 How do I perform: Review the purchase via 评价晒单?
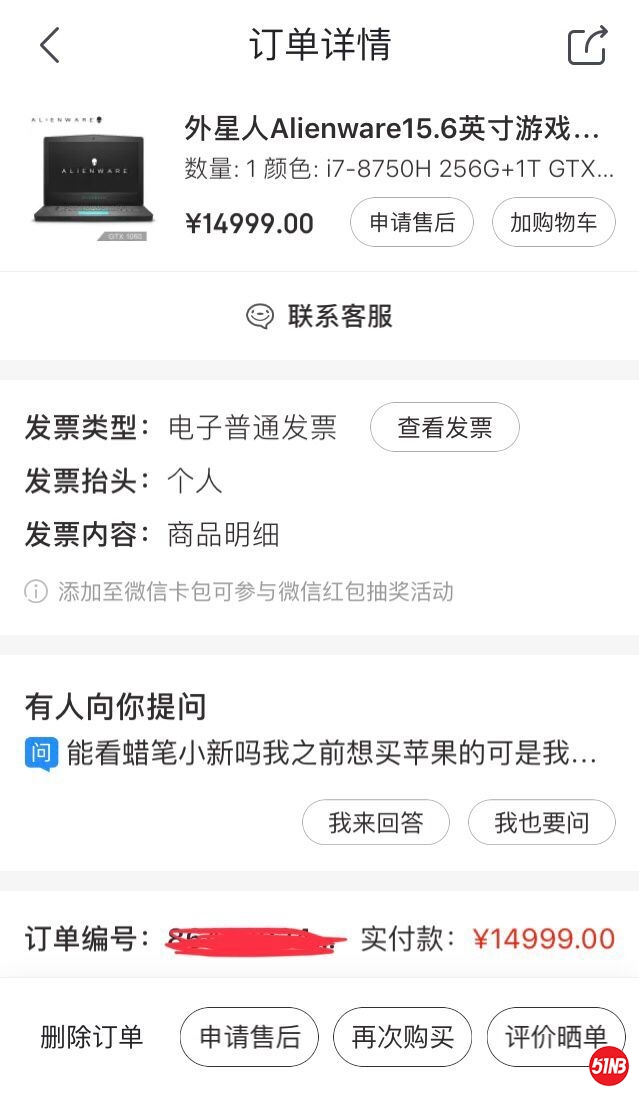click(553, 1037)
